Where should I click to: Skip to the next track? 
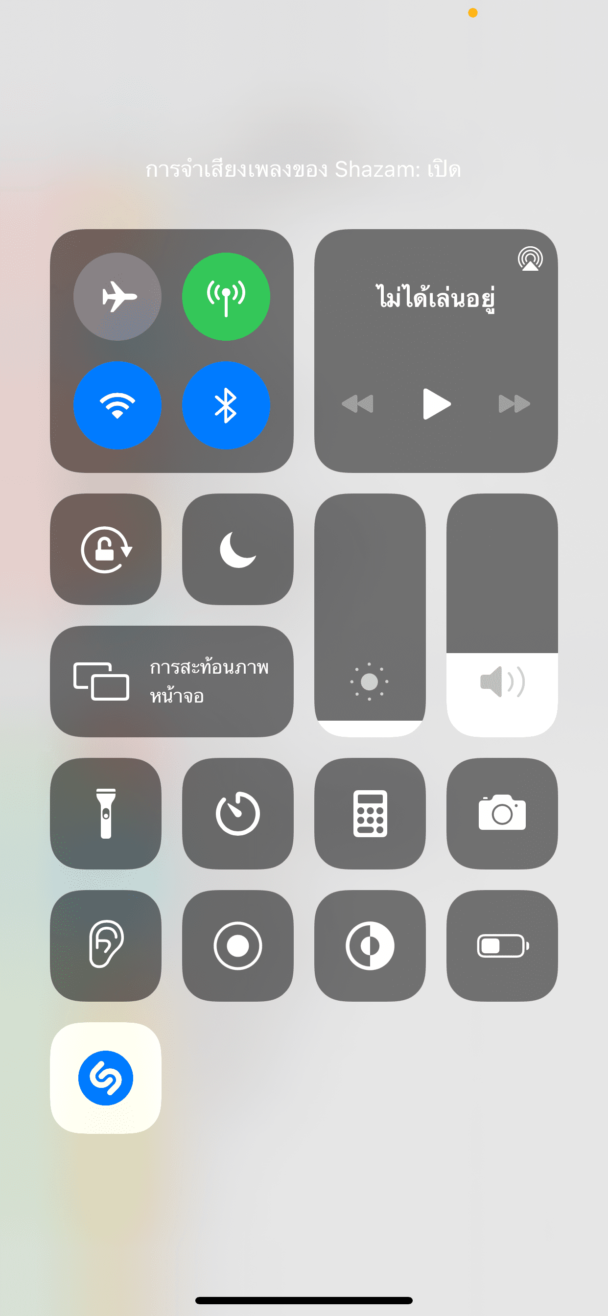(514, 404)
